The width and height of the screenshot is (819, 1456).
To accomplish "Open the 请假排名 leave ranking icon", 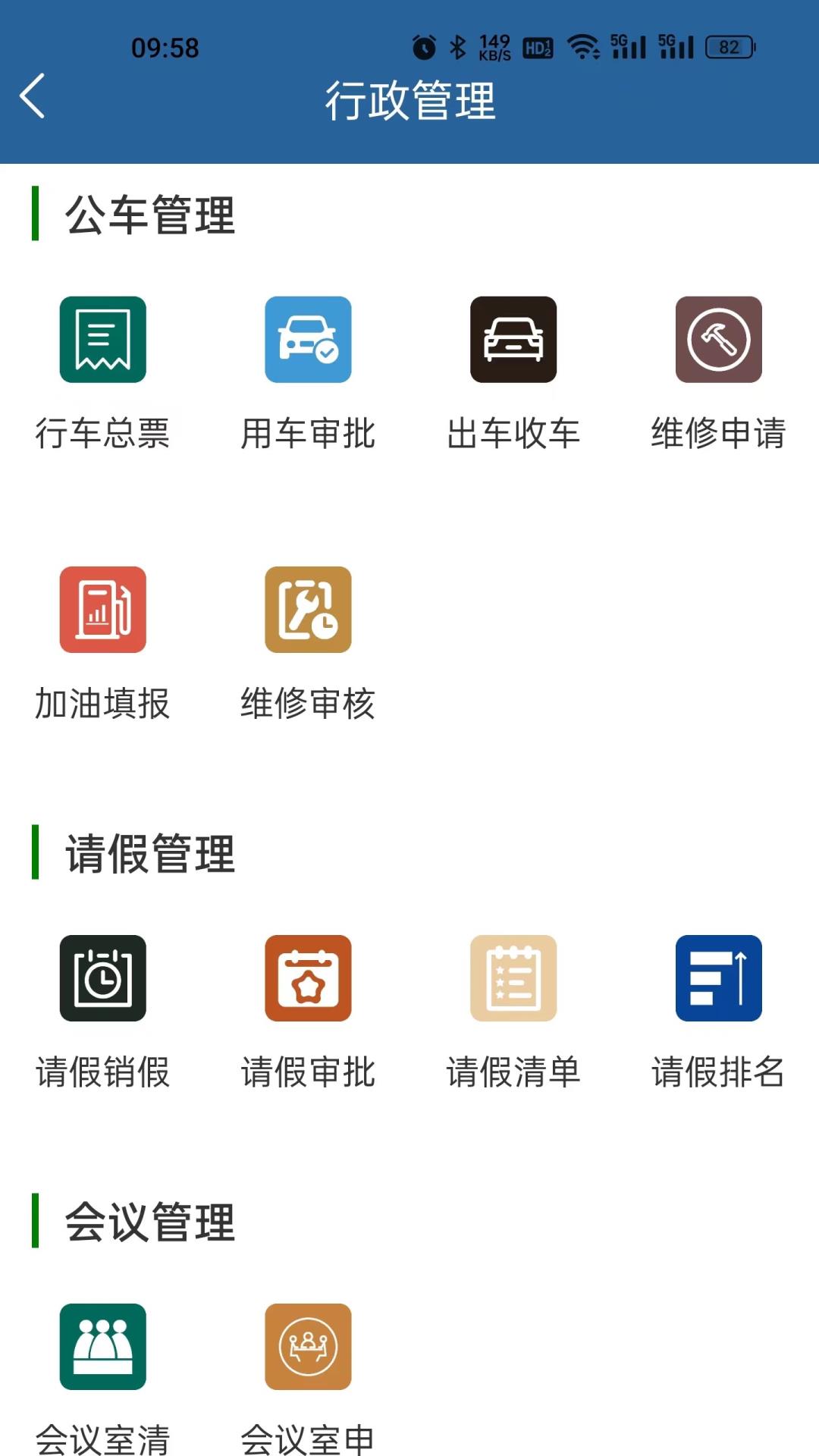I will tap(718, 977).
